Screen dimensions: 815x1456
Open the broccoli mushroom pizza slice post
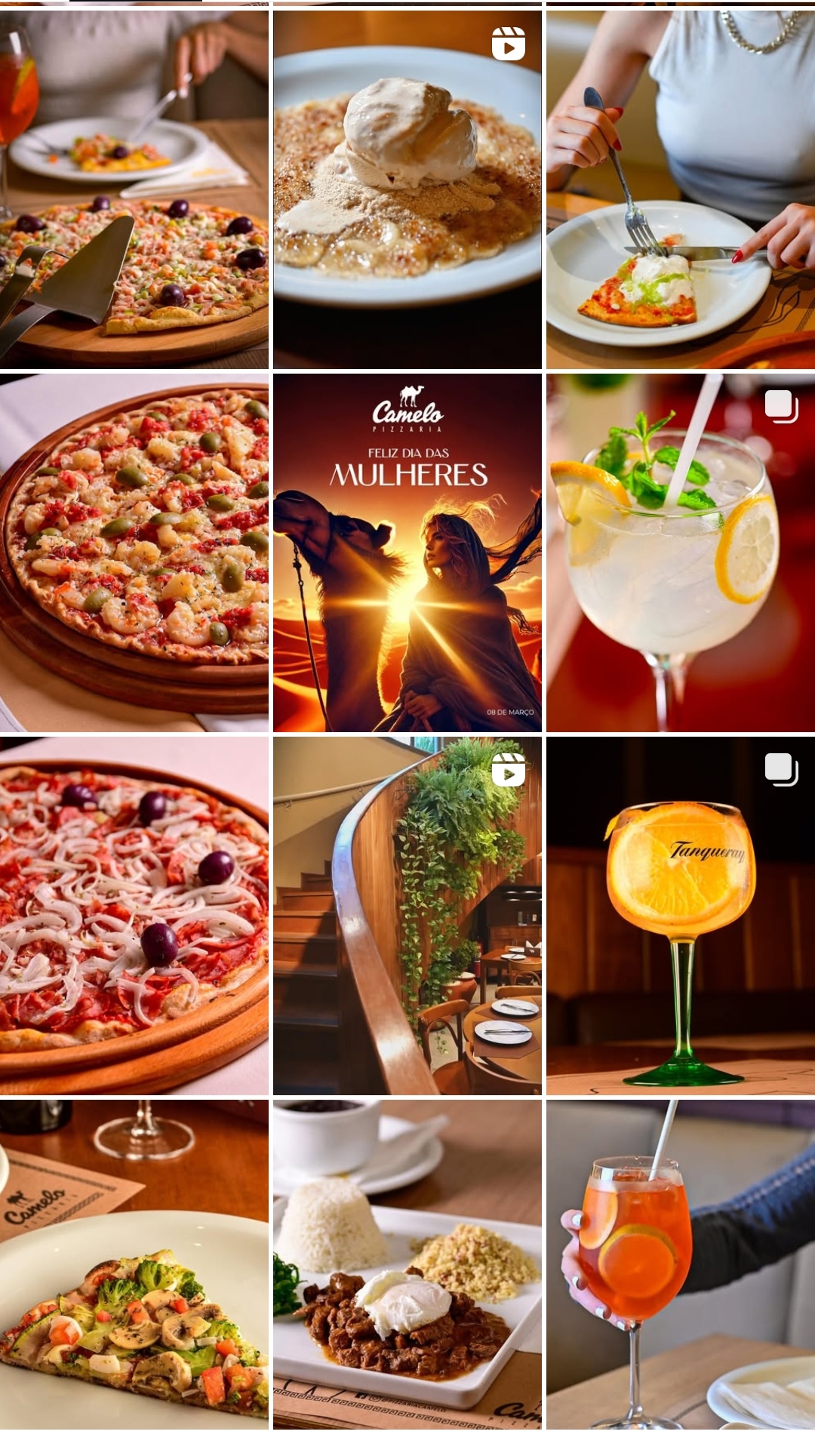(134, 1264)
